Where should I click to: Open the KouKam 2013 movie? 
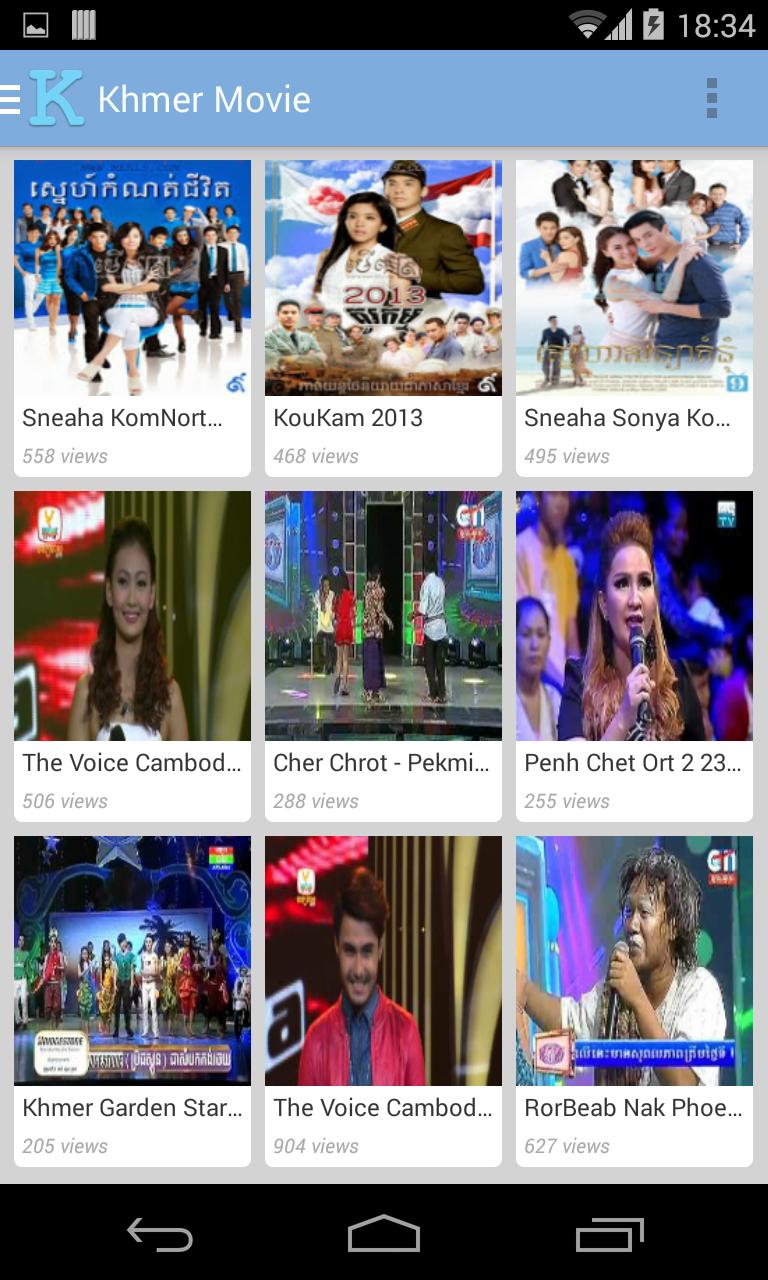click(383, 318)
